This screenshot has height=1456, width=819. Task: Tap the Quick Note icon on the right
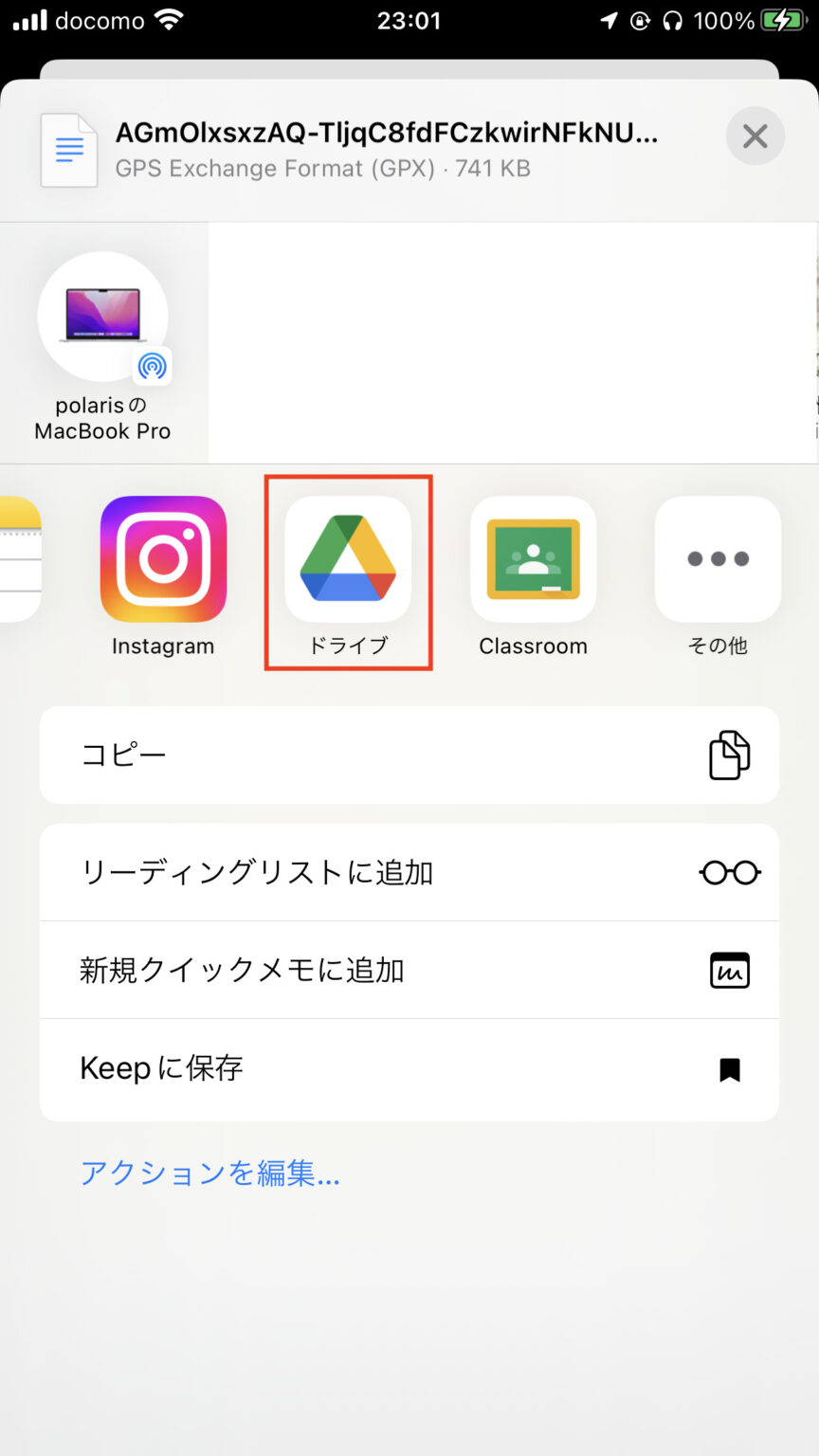click(x=729, y=970)
